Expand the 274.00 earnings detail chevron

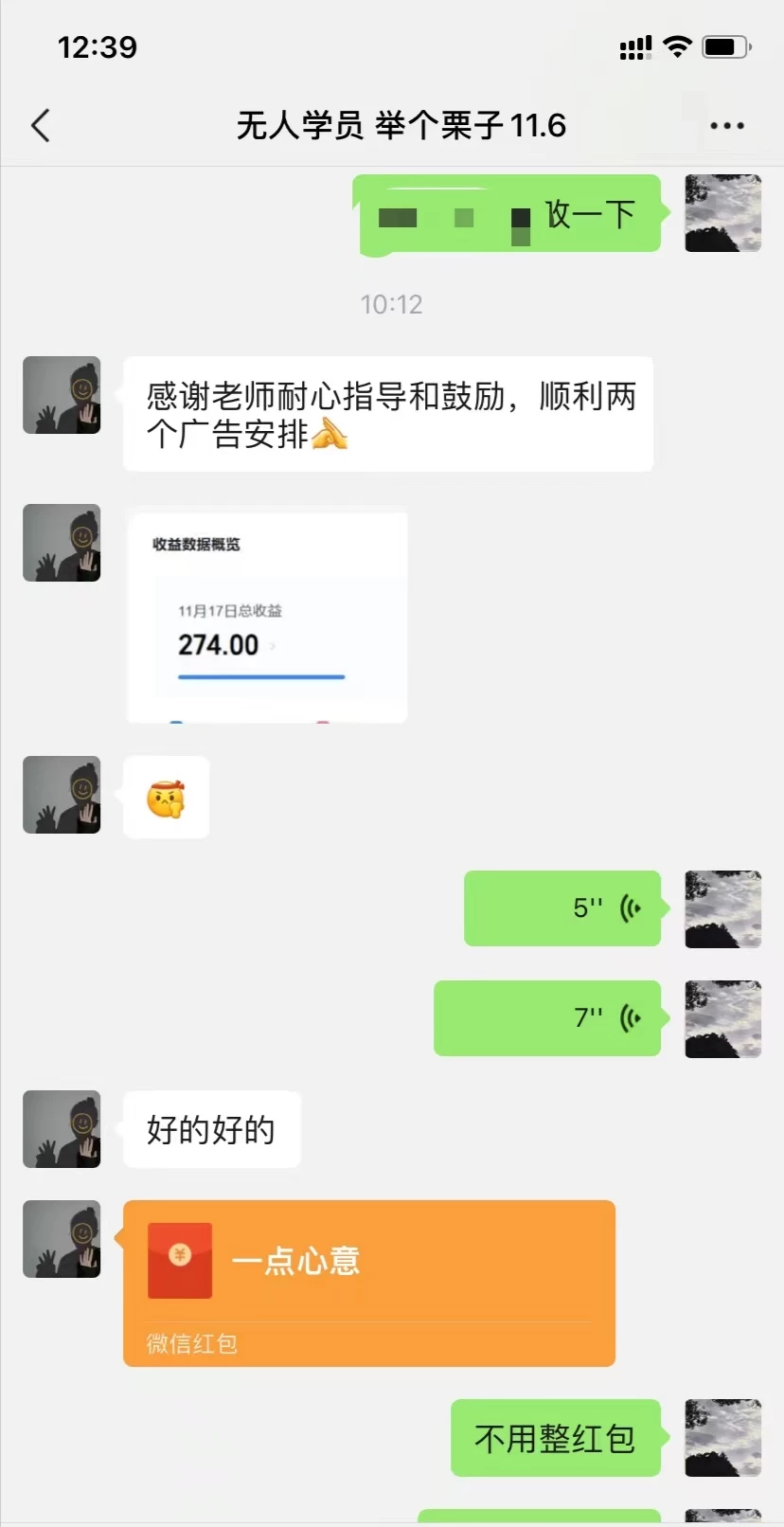276,643
